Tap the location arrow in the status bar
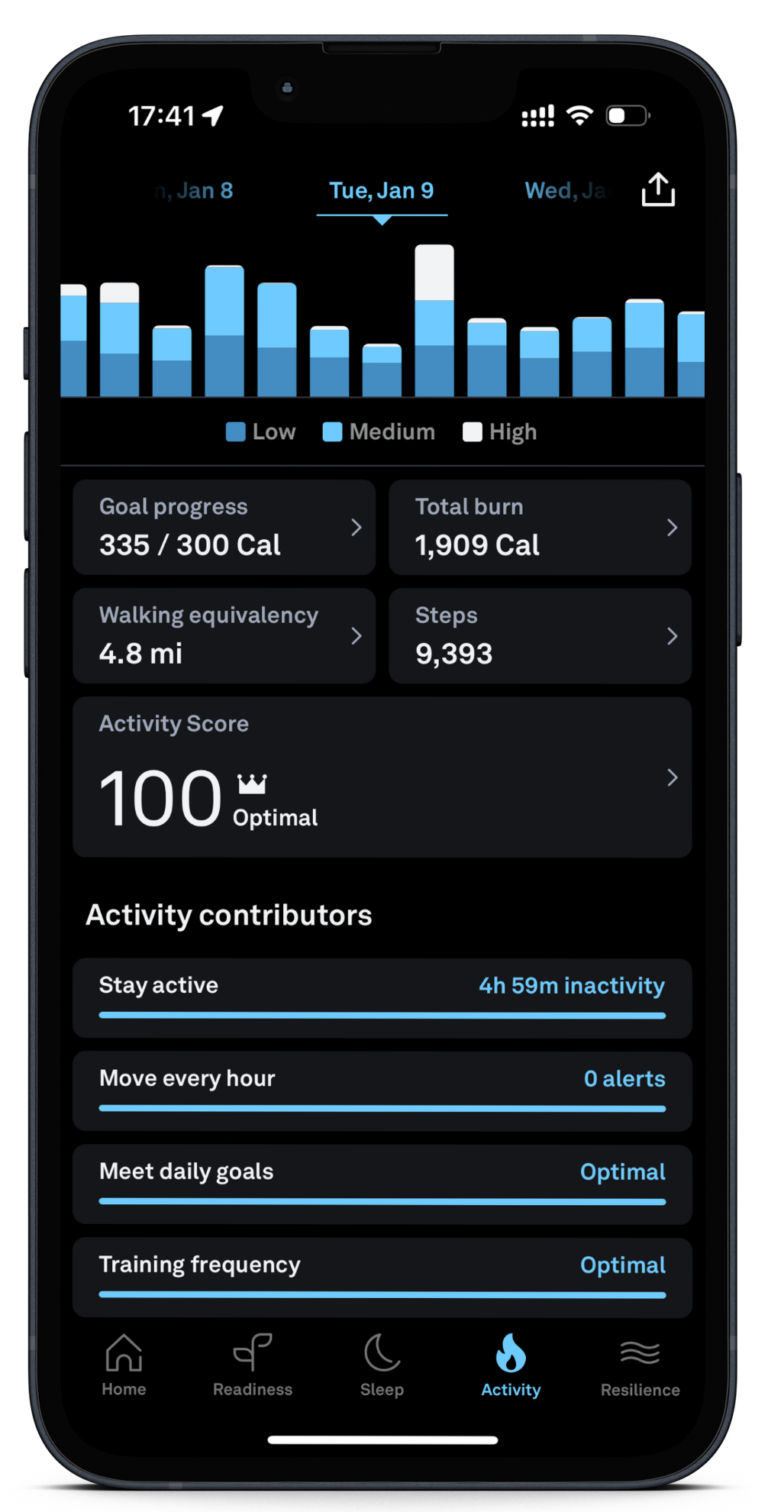Viewport: 768px width, 1512px height. [x=212, y=115]
